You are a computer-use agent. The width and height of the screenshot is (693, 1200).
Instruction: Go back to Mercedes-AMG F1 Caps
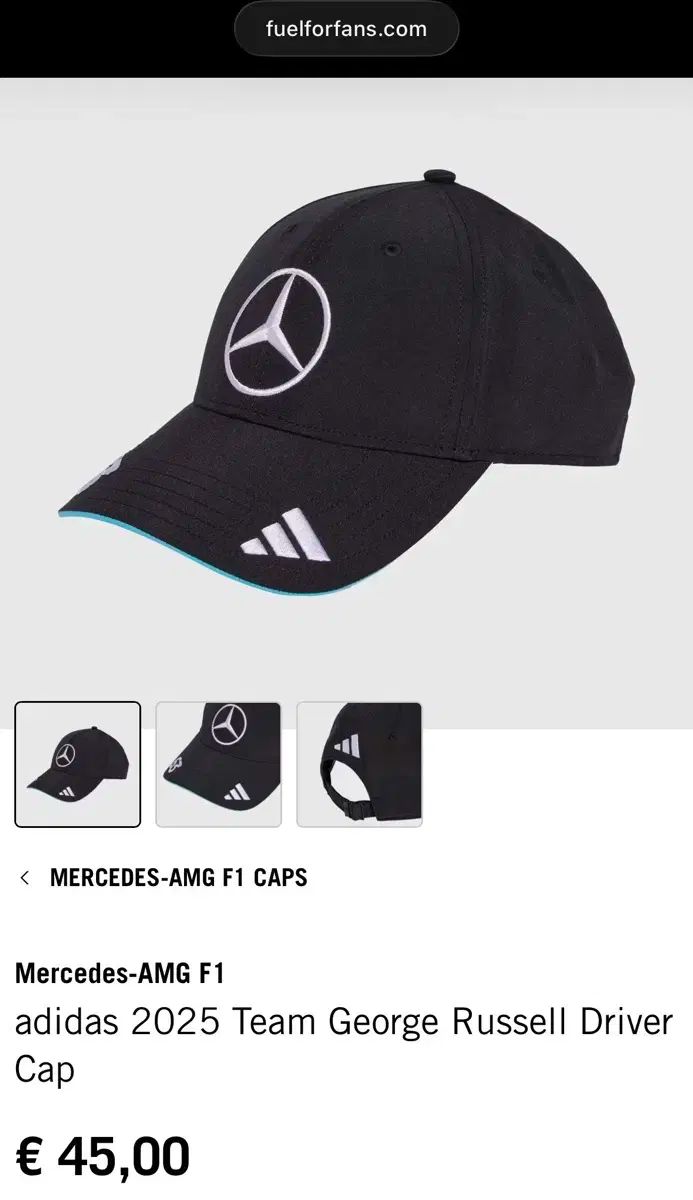click(x=165, y=878)
